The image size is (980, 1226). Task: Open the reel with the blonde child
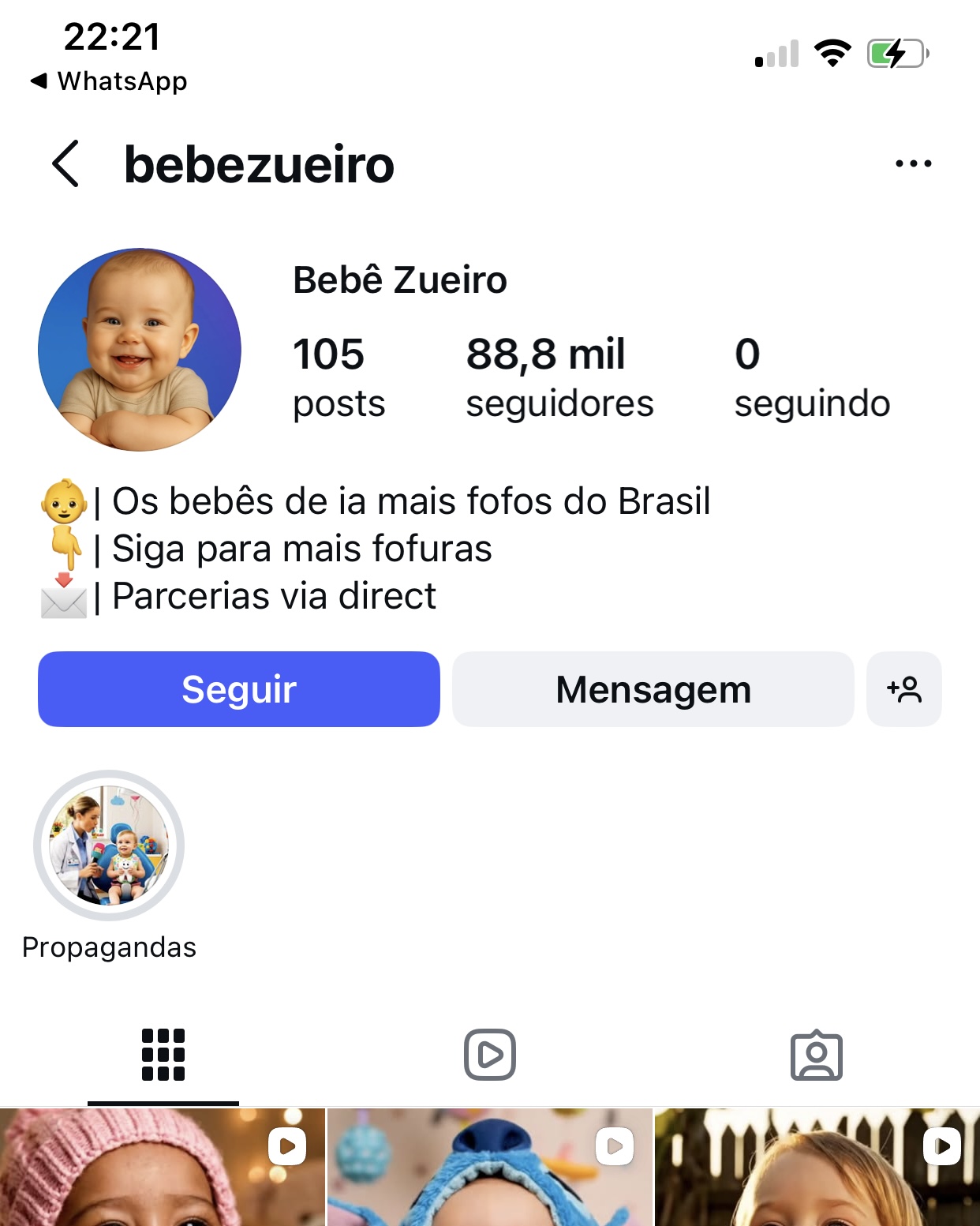click(817, 1168)
